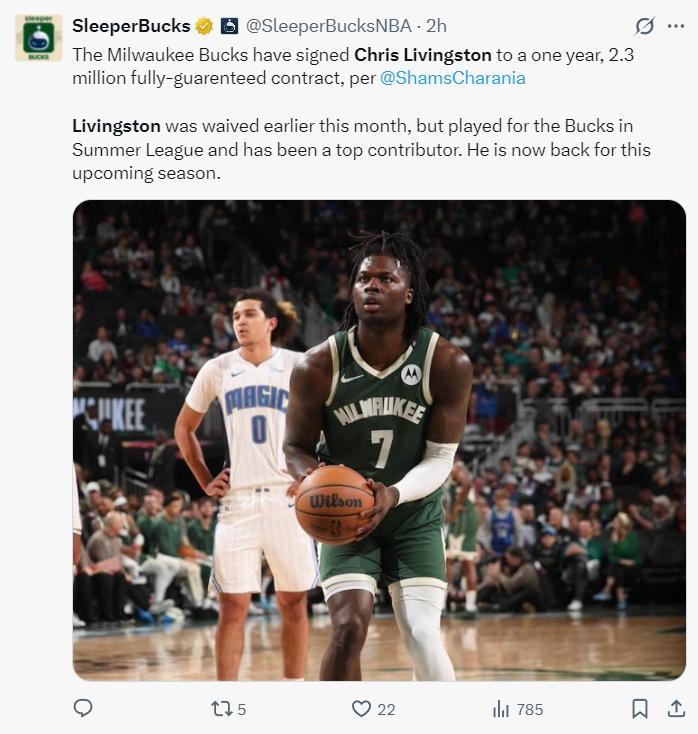This screenshot has height=734, width=698.
Task: Open the @ShamsCharania mention link
Action: click(453, 77)
